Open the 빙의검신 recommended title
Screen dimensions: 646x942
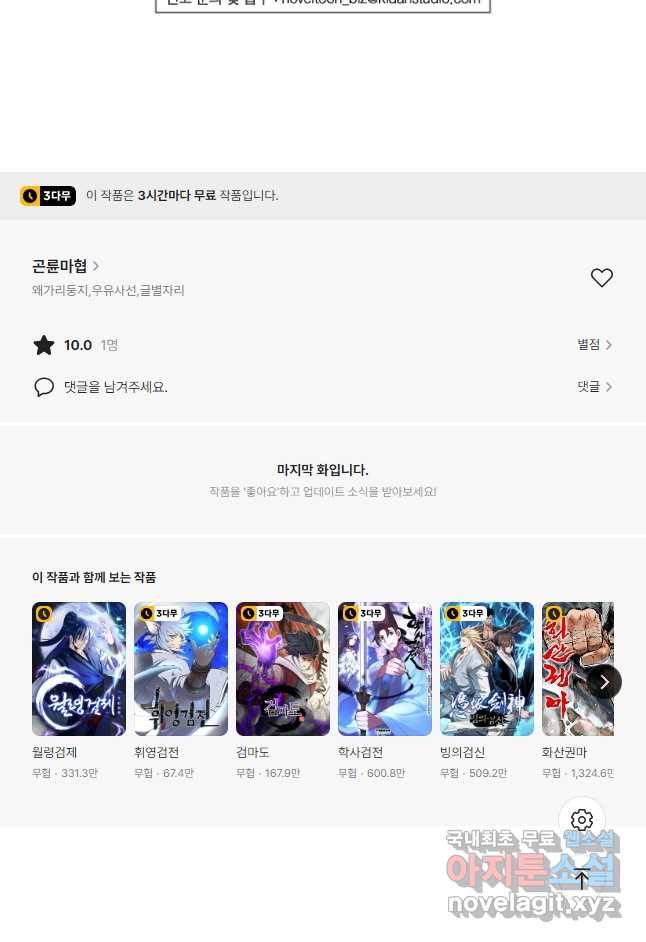487,669
